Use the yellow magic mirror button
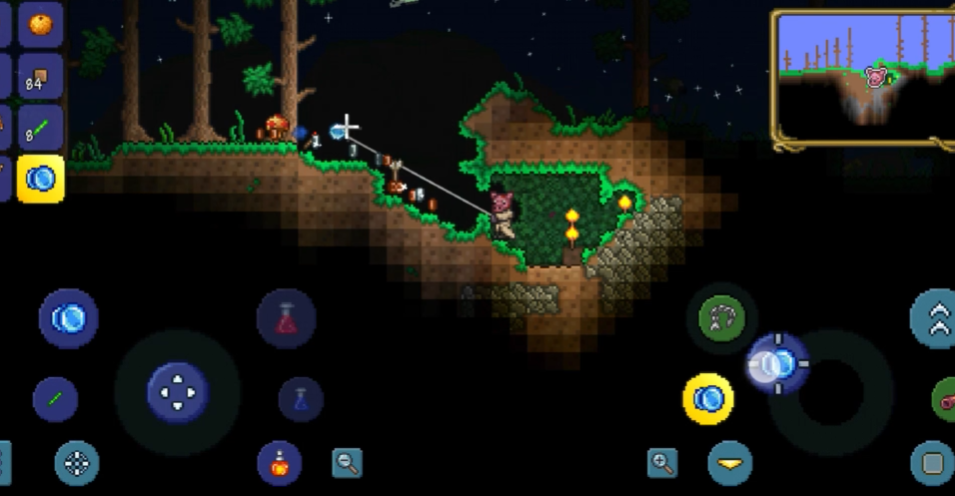 pos(708,399)
